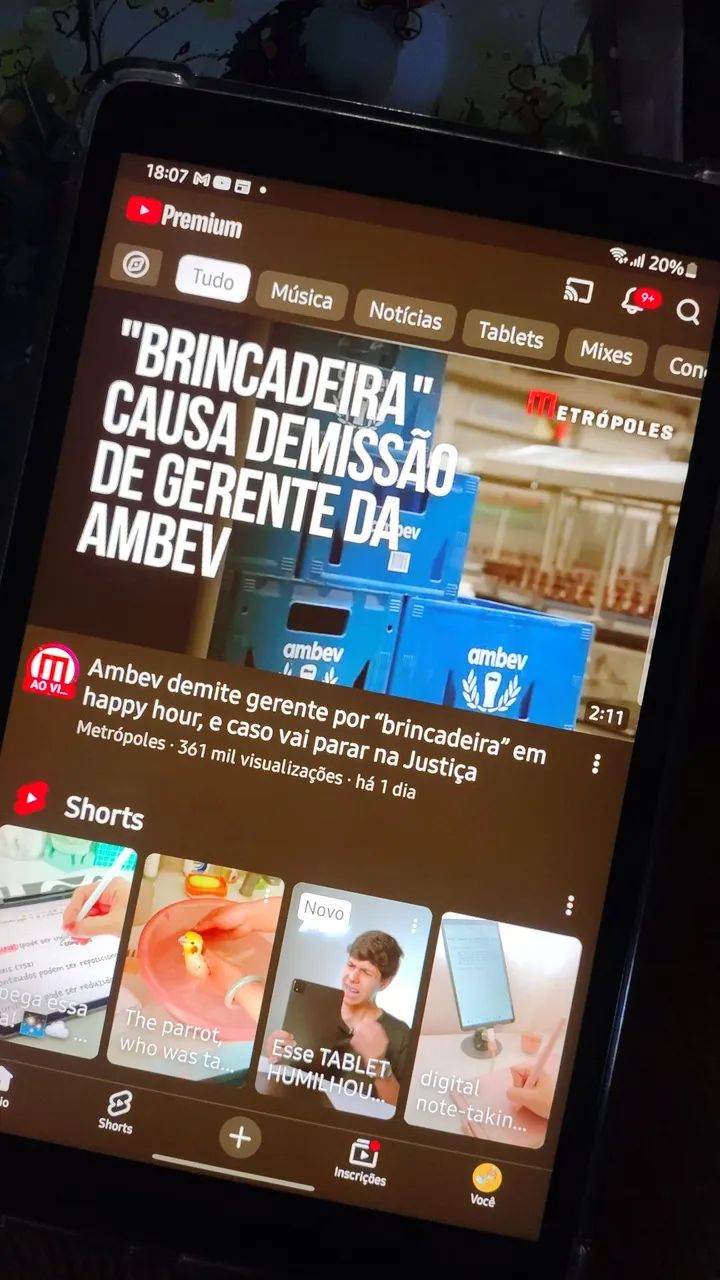The width and height of the screenshot is (720, 1280).
Task: Open the create button with the plus sign
Action: [239, 1135]
